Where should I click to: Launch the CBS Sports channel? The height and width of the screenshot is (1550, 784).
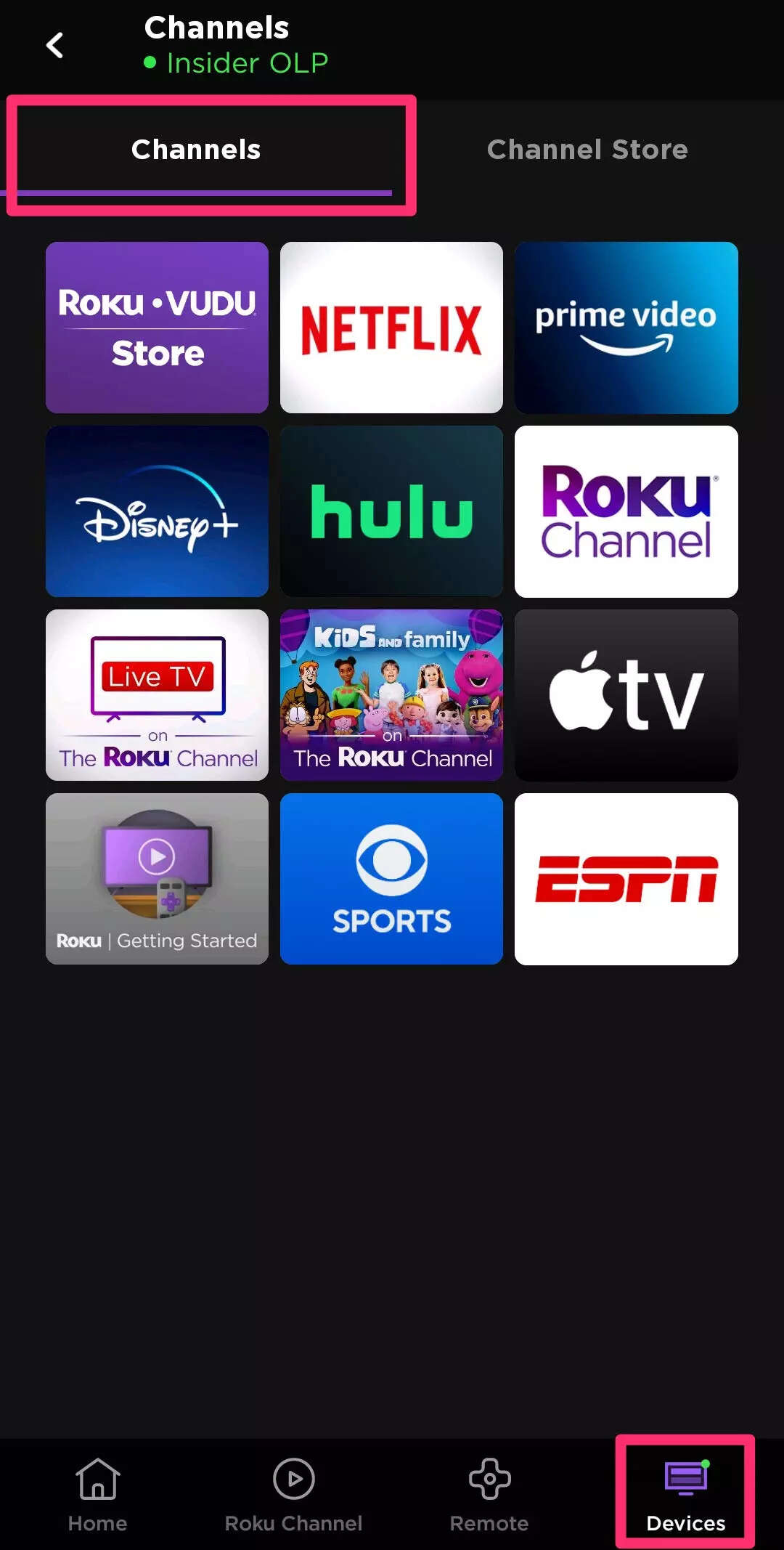tap(391, 879)
